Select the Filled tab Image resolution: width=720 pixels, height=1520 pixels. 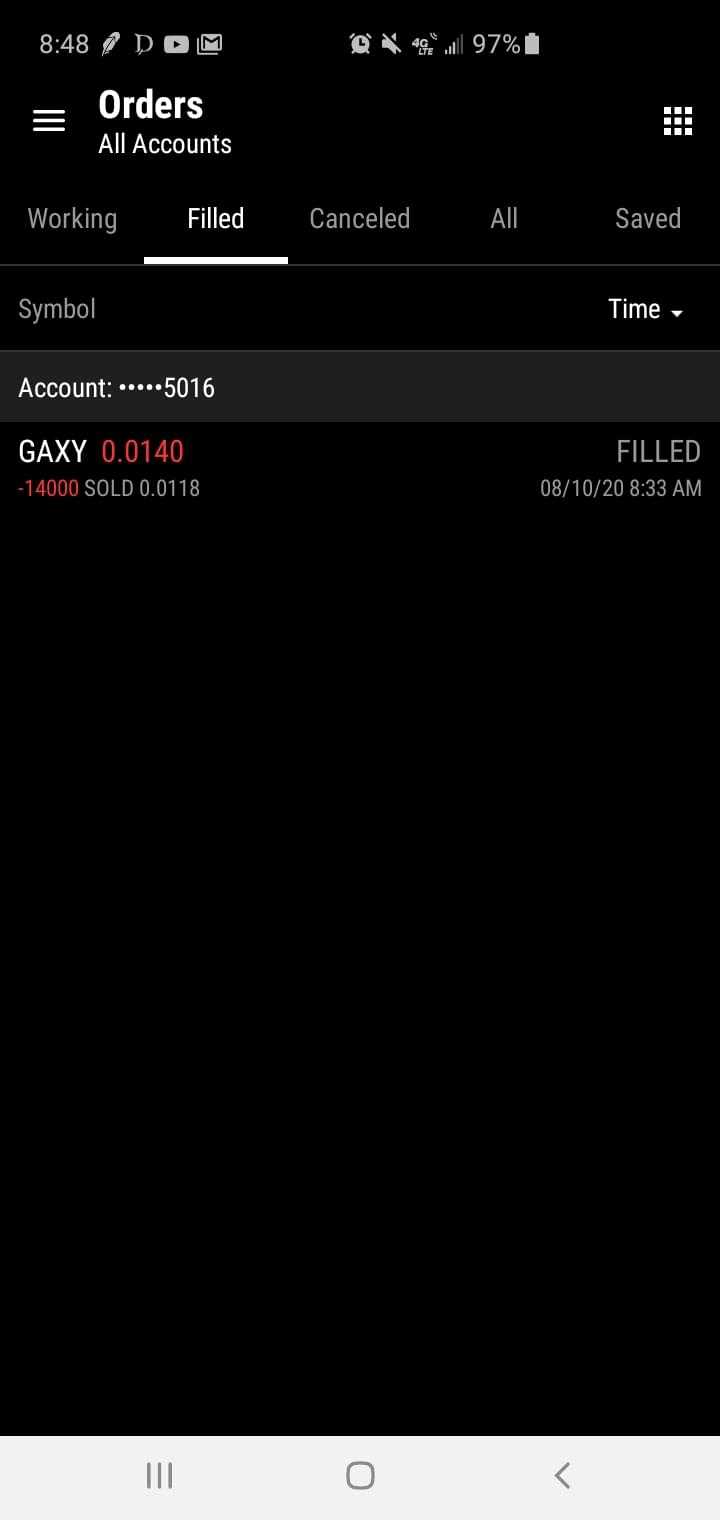coord(216,219)
